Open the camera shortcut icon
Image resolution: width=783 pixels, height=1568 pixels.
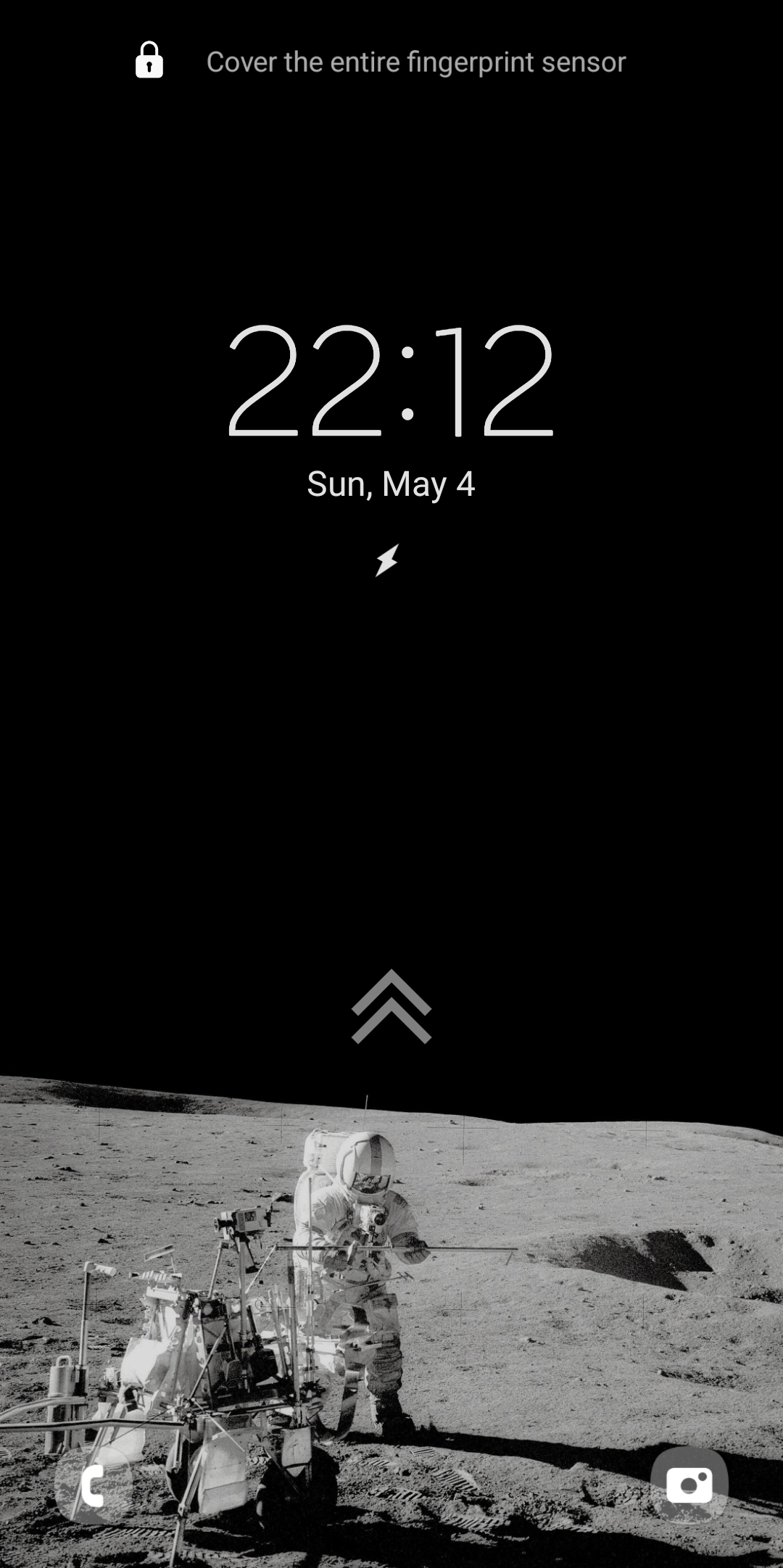(x=689, y=1485)
